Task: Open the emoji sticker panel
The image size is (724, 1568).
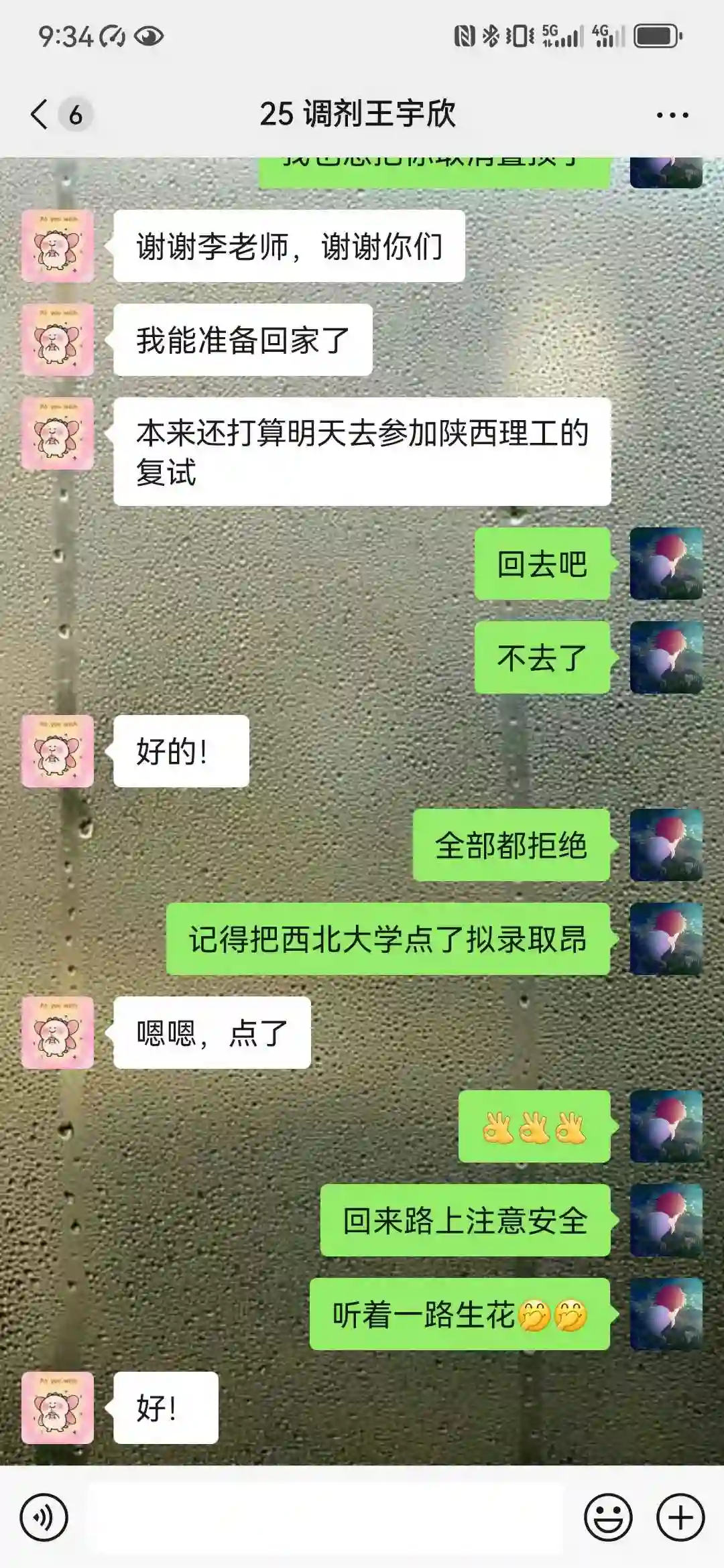Action: pyautogui.click(x=608, y=1517)
